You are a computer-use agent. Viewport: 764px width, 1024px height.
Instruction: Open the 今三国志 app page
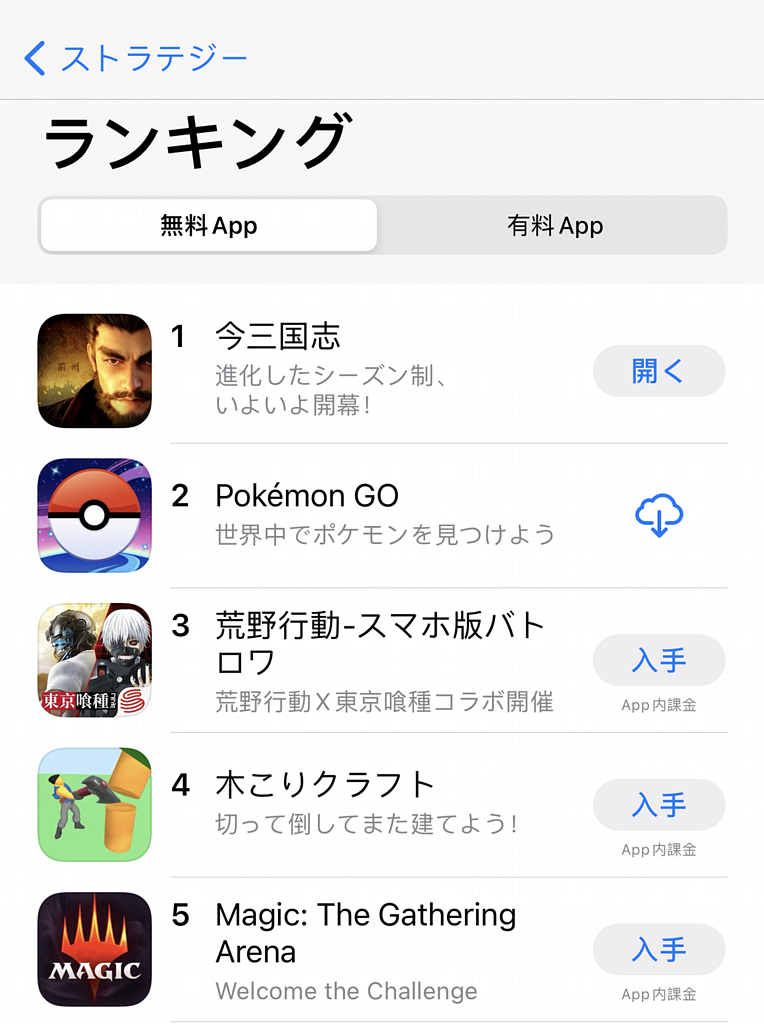point(278,337)
